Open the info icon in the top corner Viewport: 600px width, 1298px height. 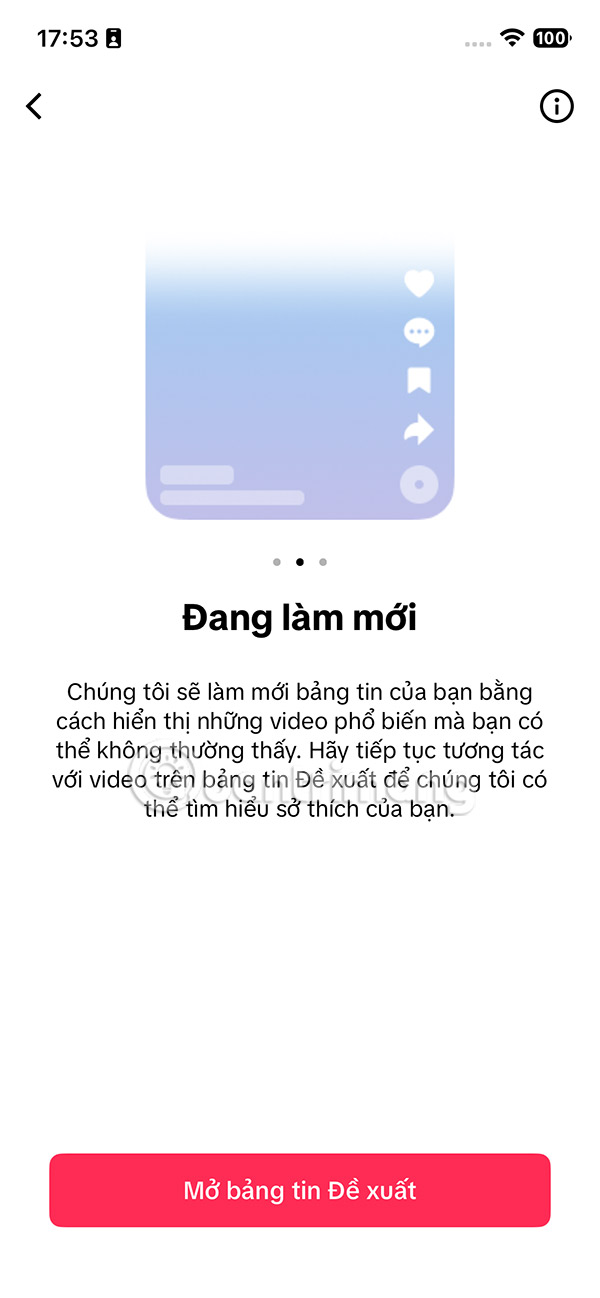click(556, 106)
